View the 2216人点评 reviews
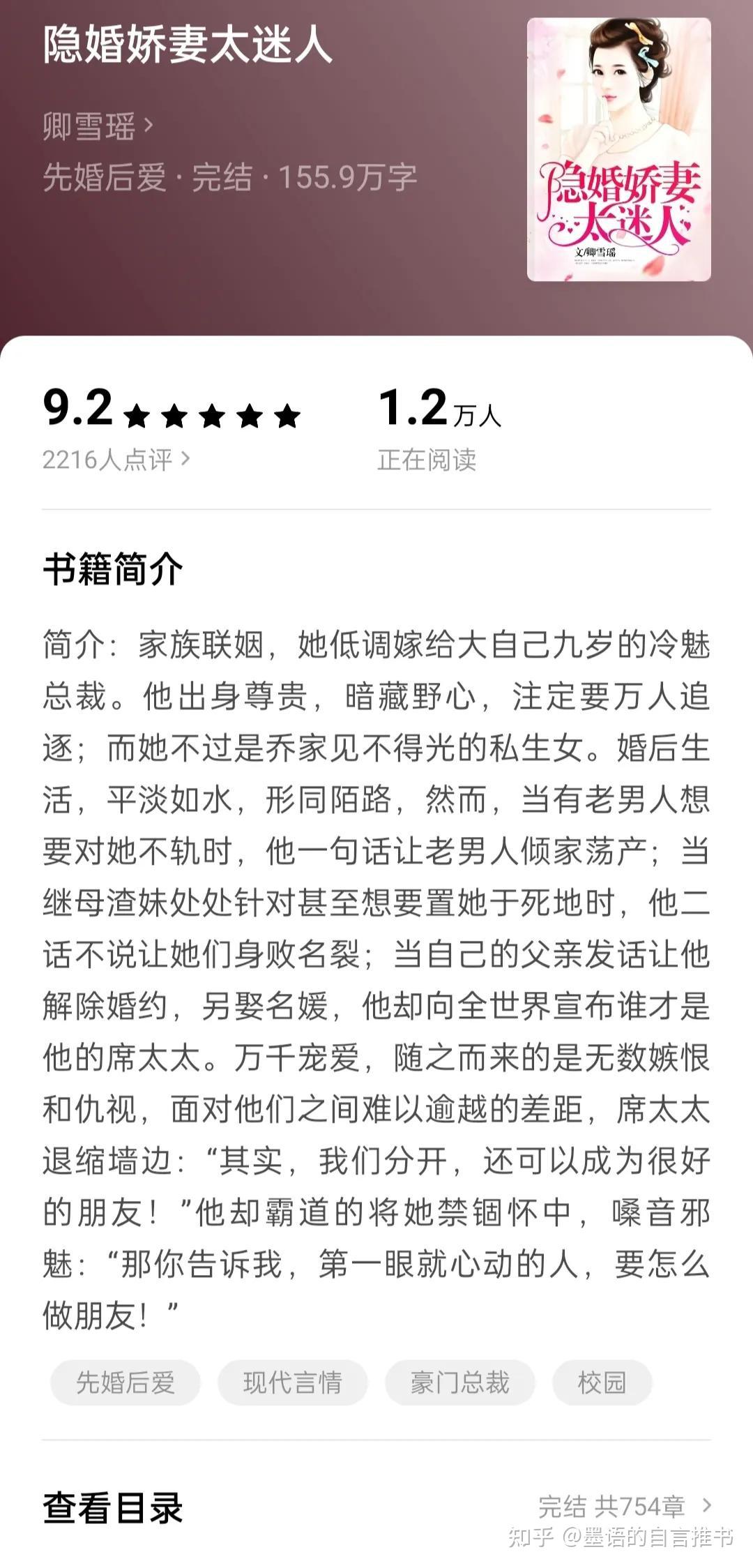753x1568 pixels. pos(116,460)
